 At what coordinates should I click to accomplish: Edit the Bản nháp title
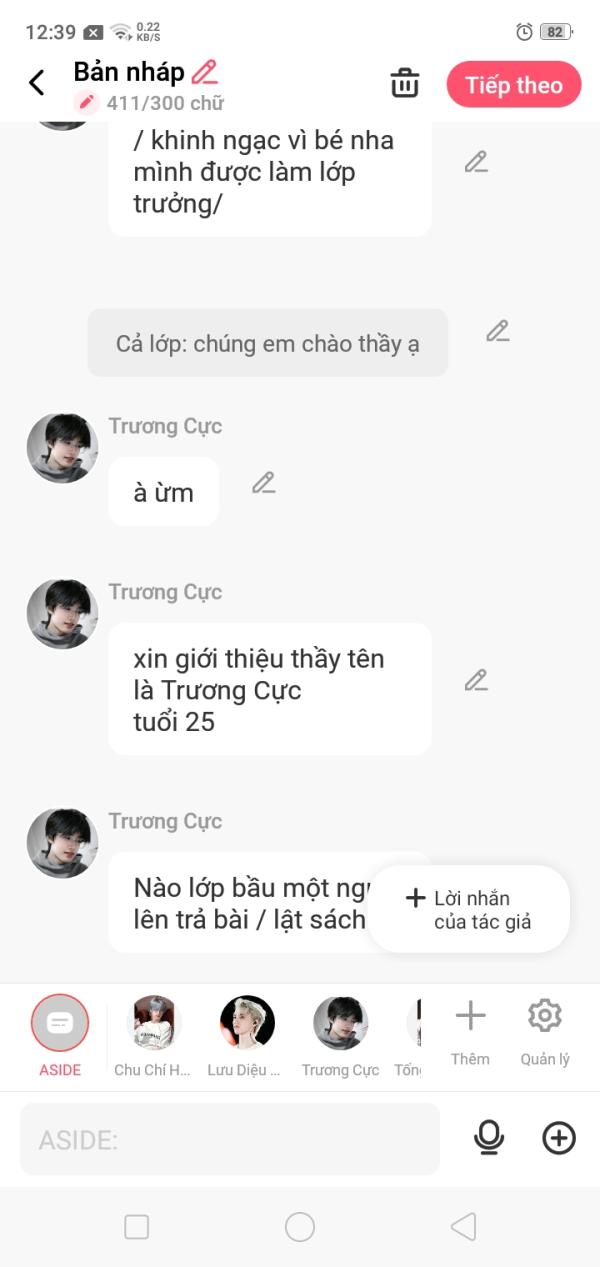pos(205,72)
